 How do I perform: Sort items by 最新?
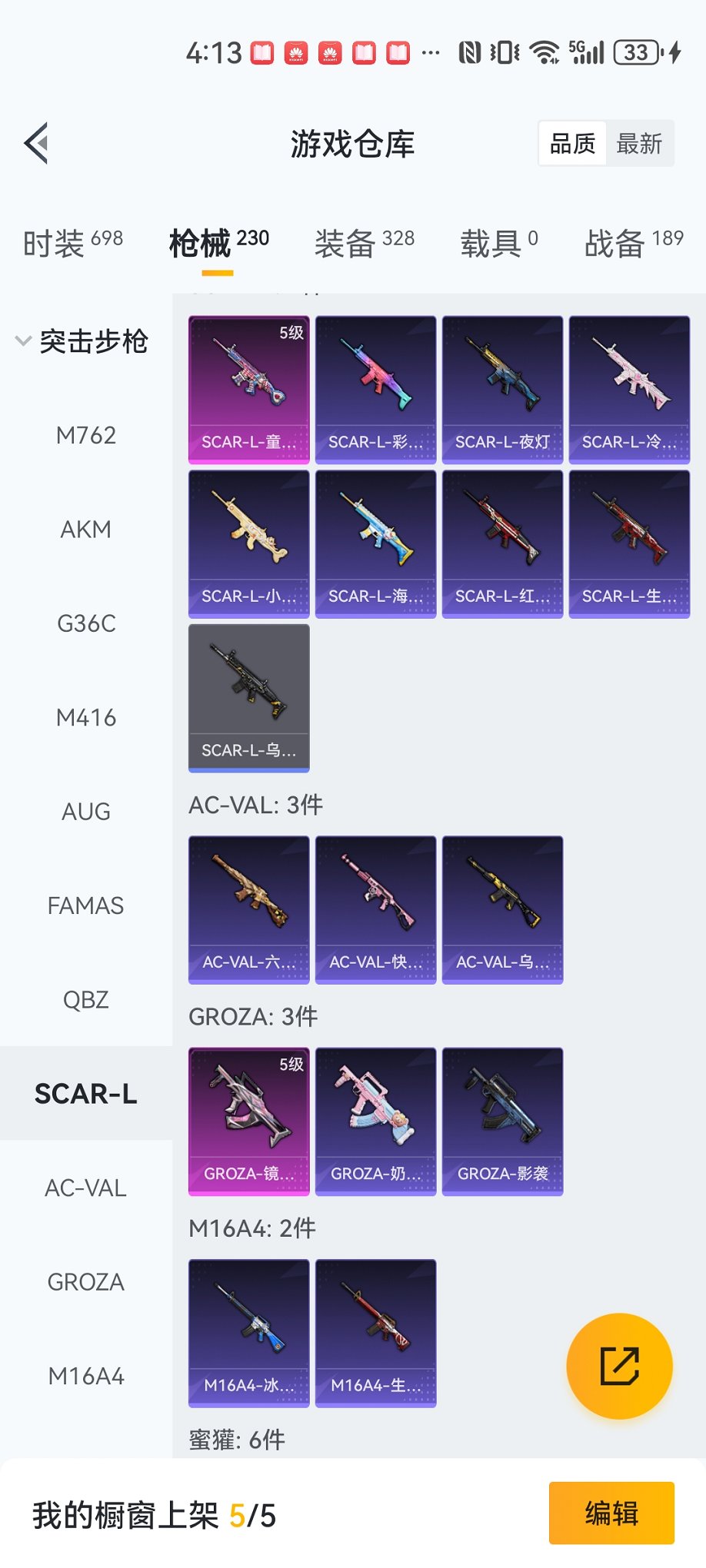(639, 144)
